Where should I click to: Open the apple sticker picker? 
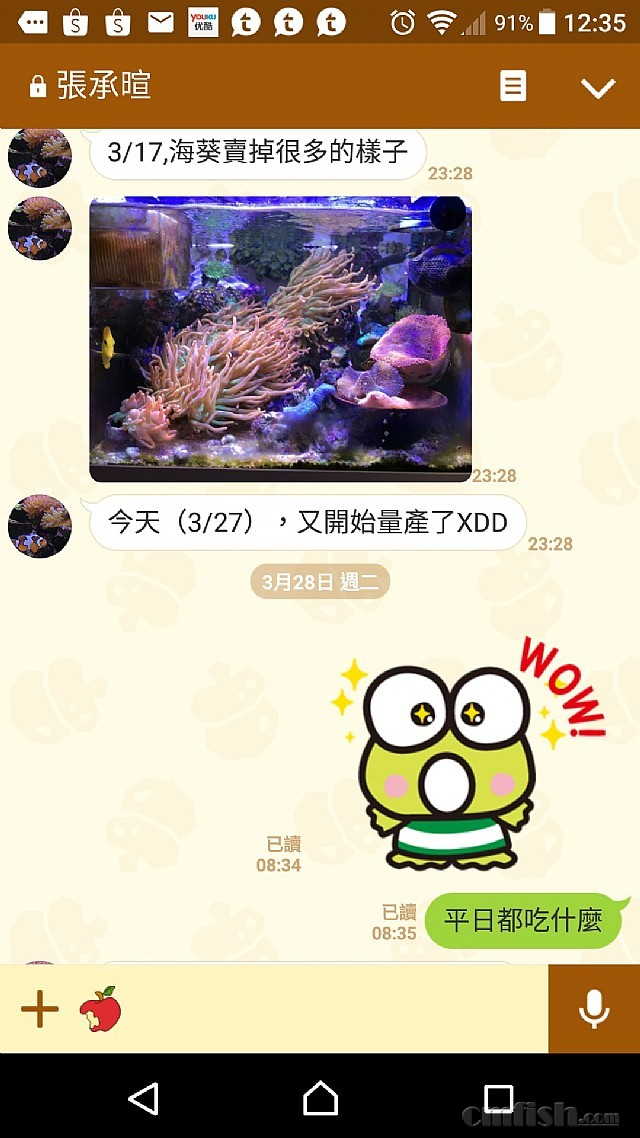[x=100, y=1009]
